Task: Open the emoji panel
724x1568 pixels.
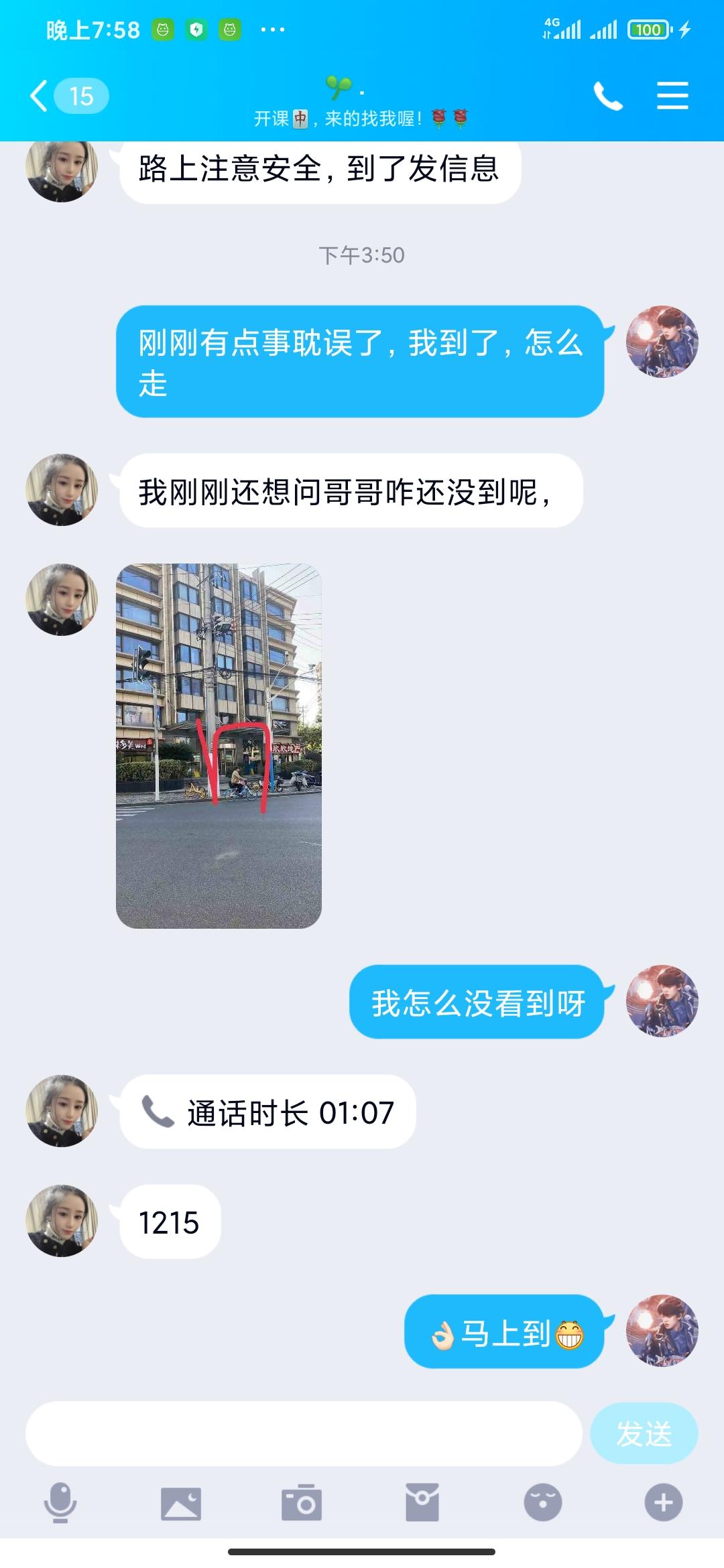Action: coord(542,1503)
